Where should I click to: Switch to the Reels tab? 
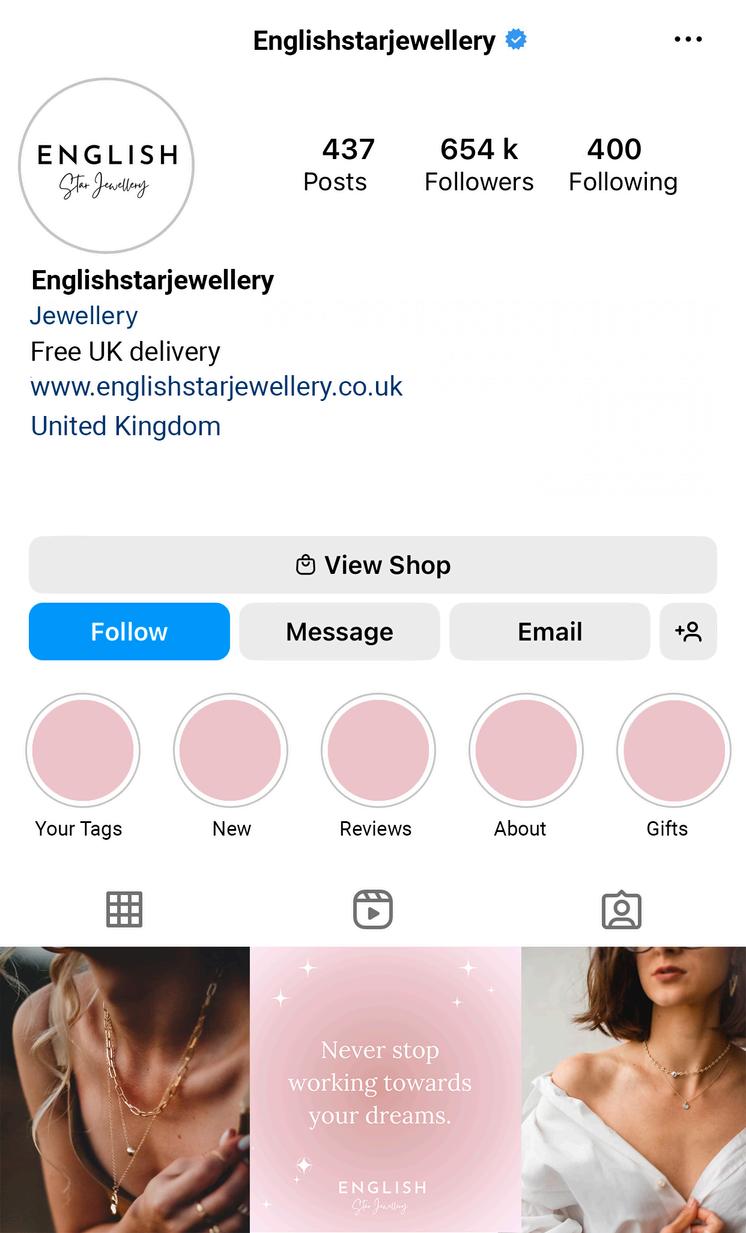tap(373, 909)
